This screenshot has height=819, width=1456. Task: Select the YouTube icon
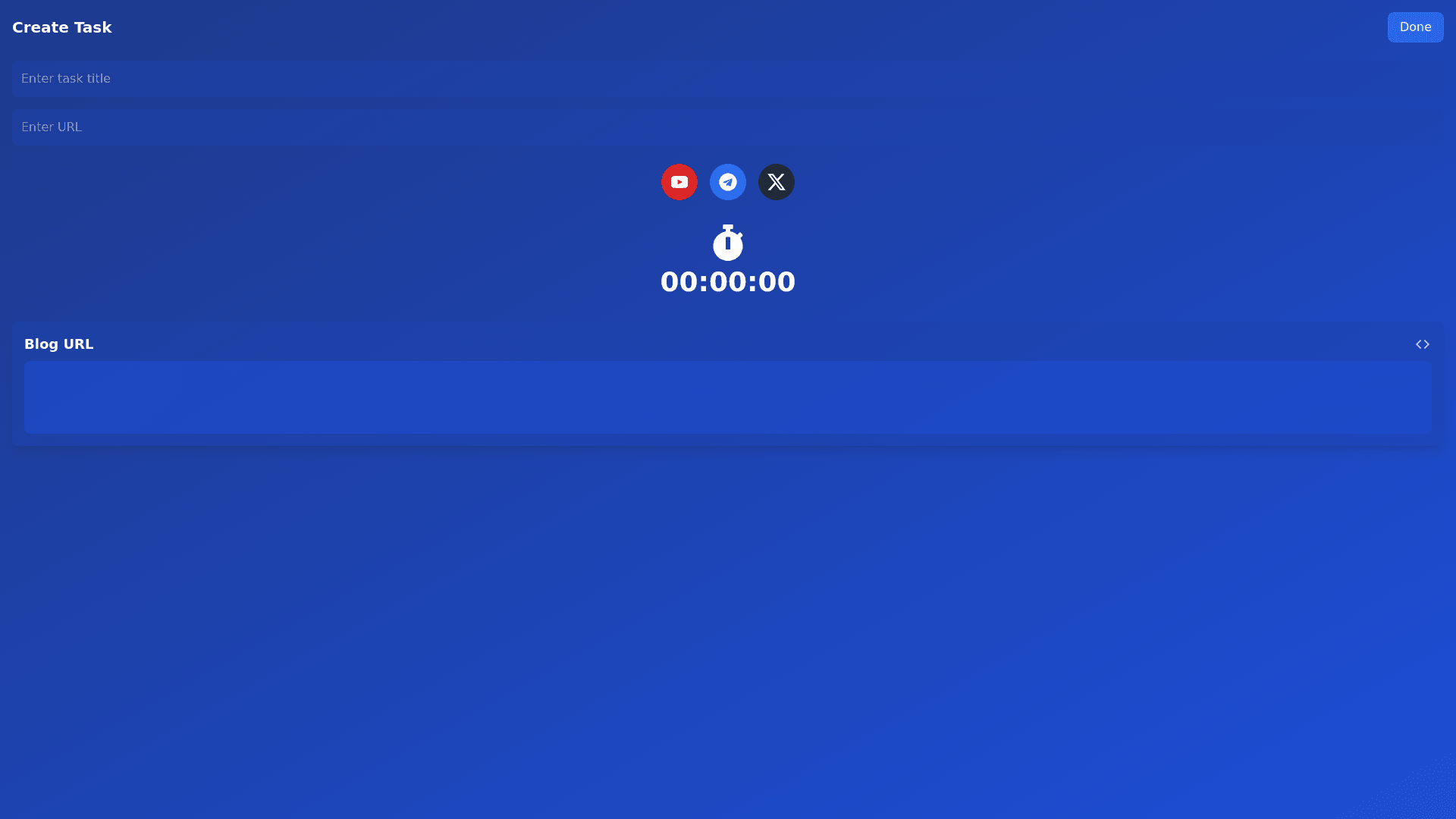pyautogui.click(x=679, y=182)
